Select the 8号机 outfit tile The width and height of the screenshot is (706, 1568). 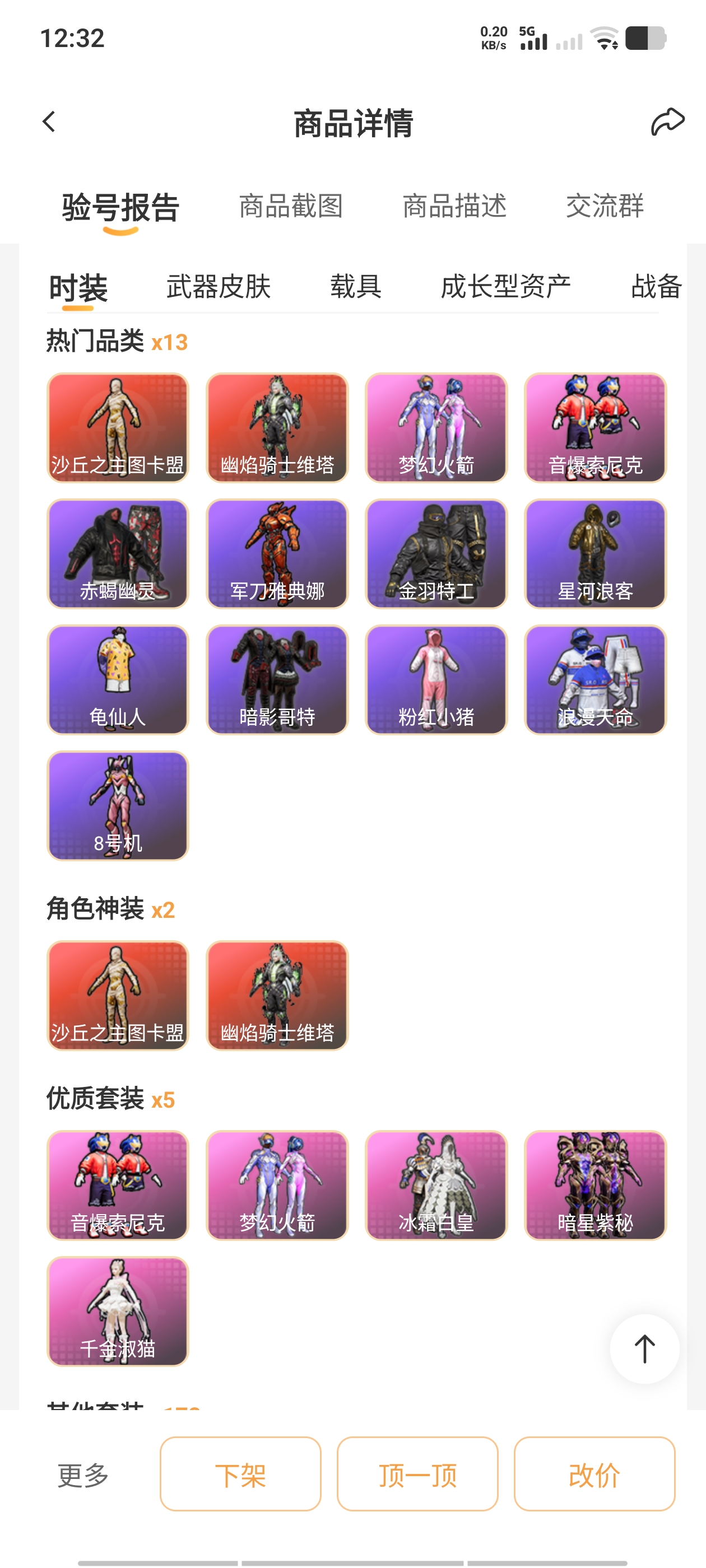[x=118, y=806]
